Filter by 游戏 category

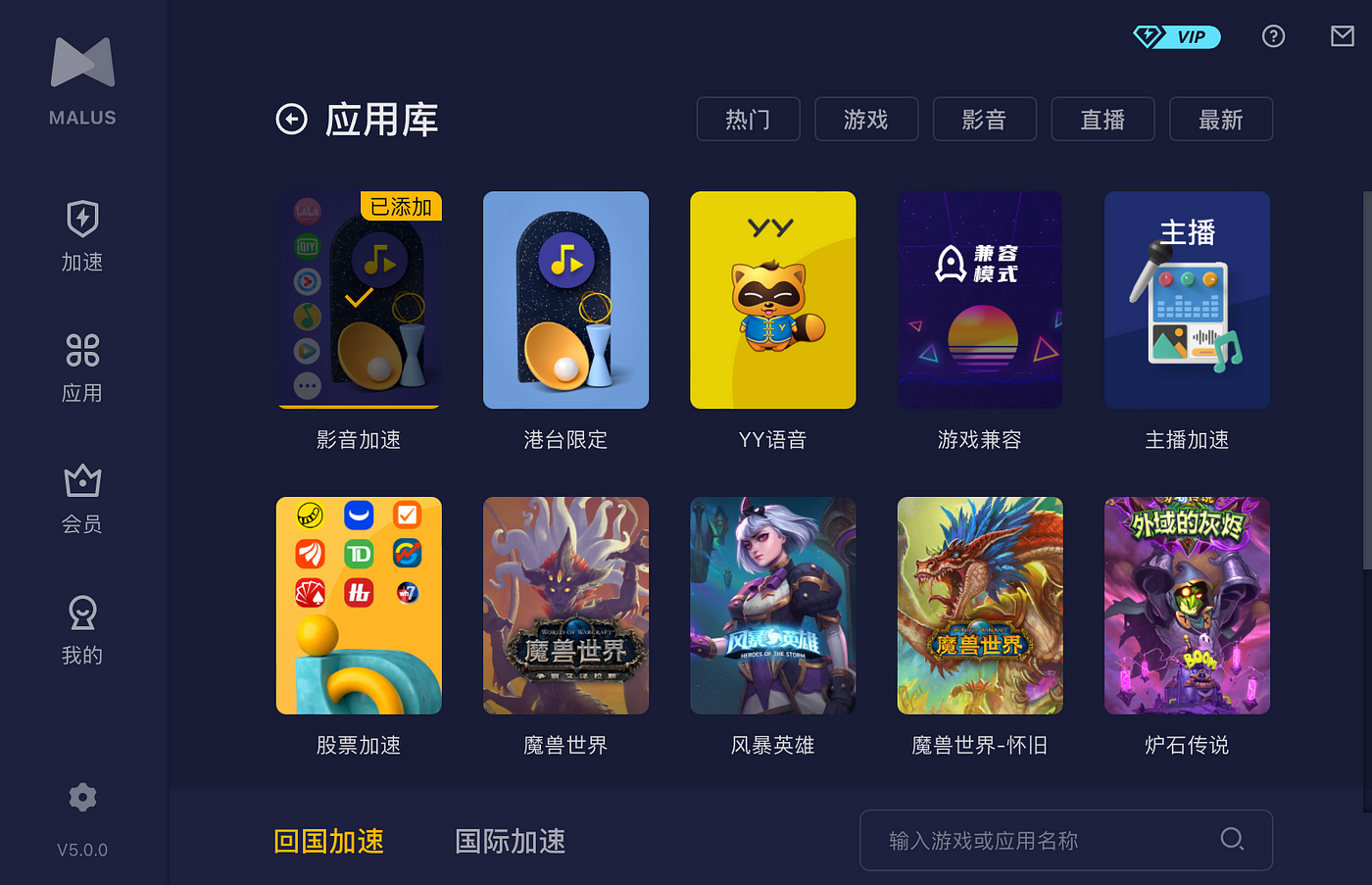866,120
